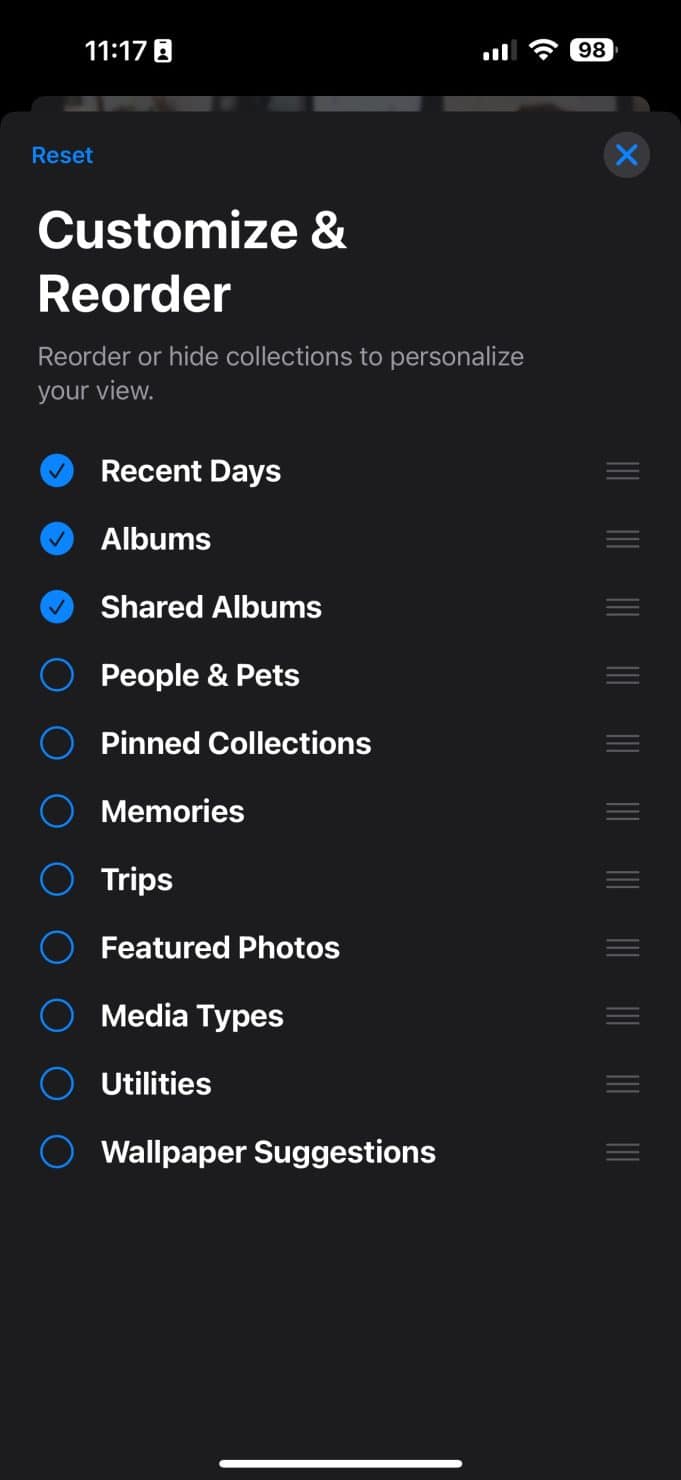Uncheck the Recent Days collection
The width and height of the screenshot is (681, 1480).
tap(57, 471)
